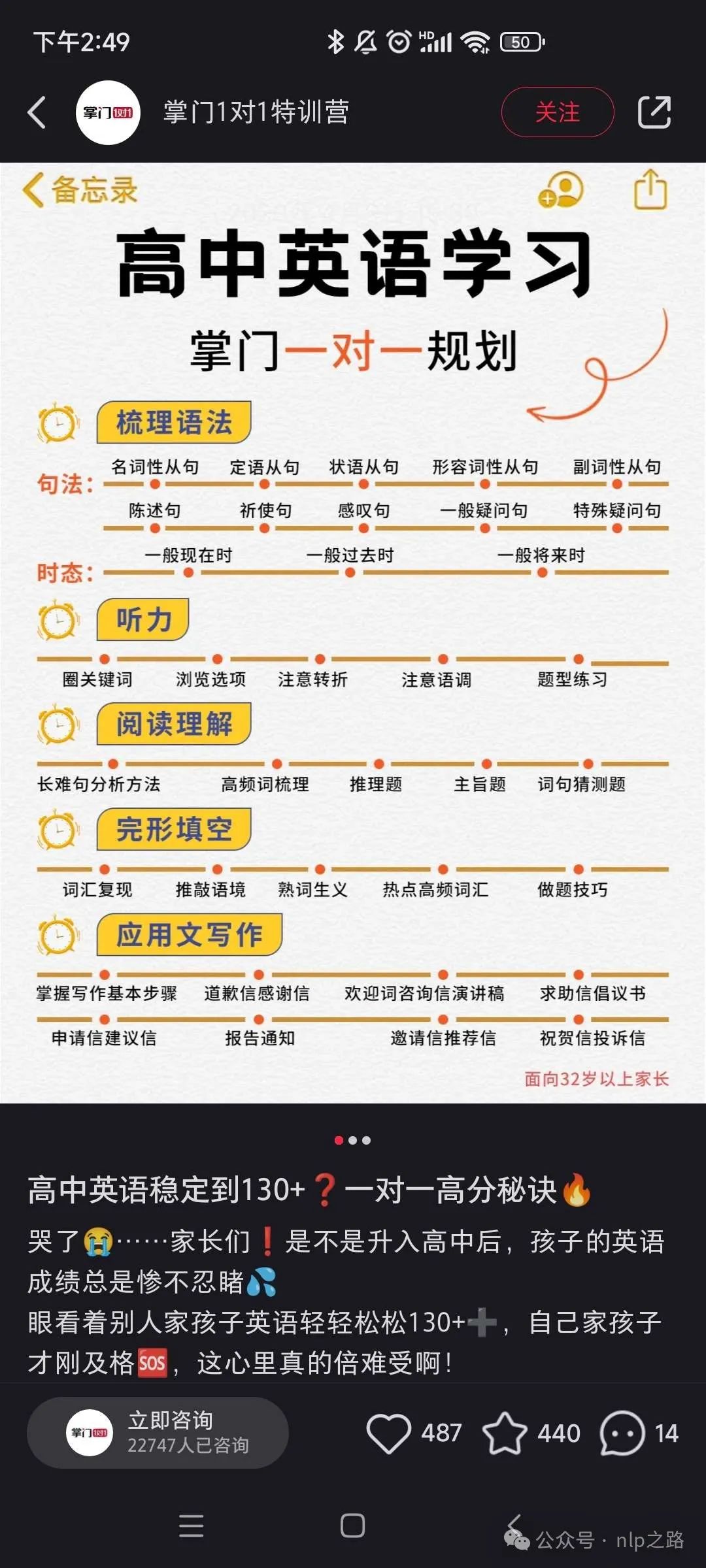Like this post with the heart icon
This screenshot has width=706, height=1568.
pos(389,1432)
